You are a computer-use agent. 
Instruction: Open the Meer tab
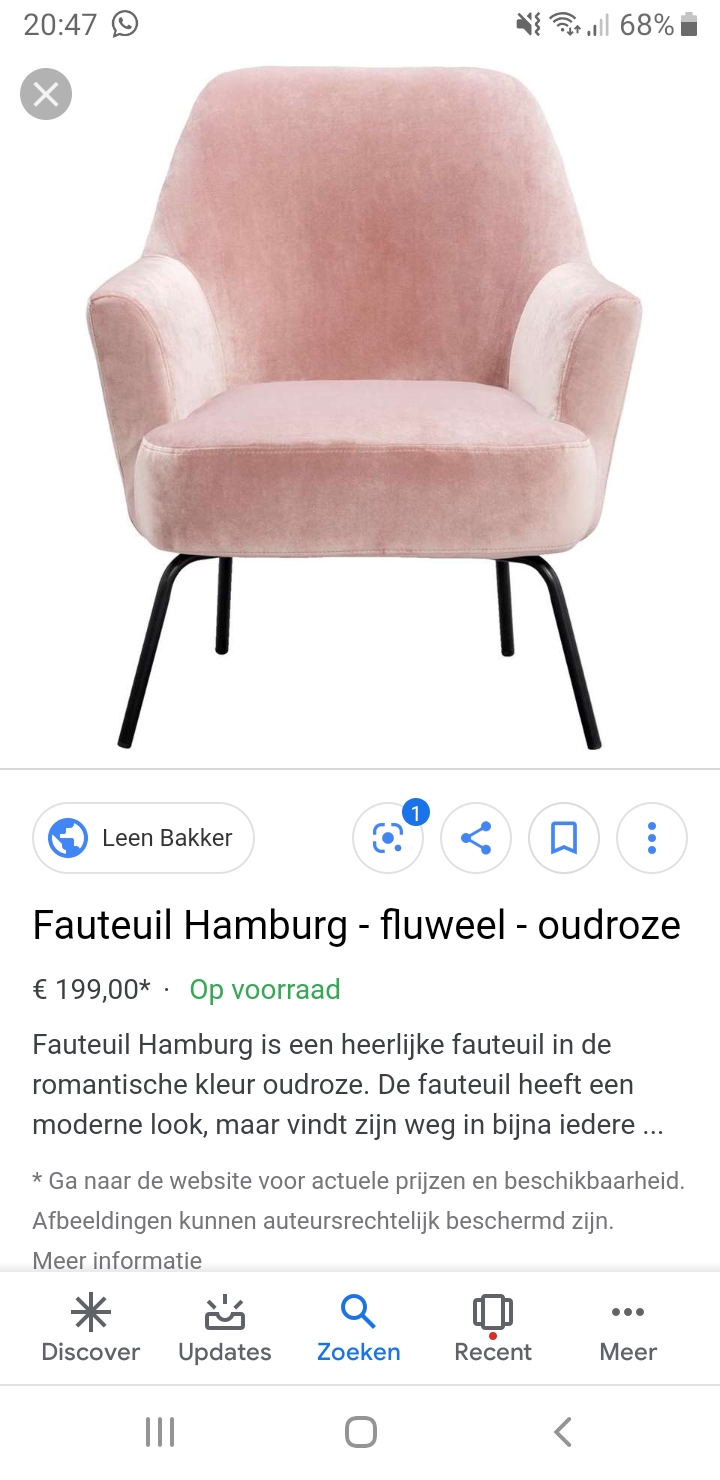coord(628,1329)
